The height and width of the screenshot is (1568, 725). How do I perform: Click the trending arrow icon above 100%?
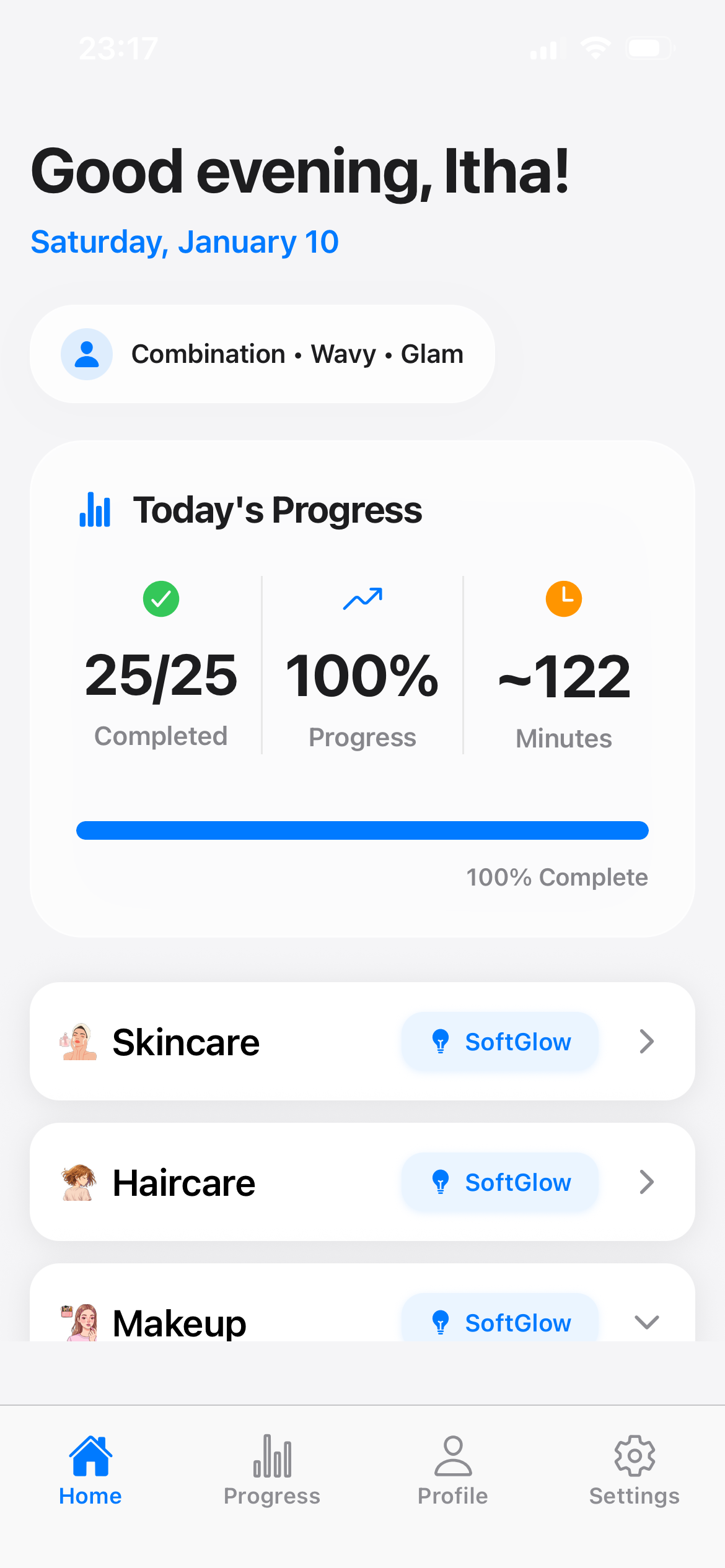(362, 598)
